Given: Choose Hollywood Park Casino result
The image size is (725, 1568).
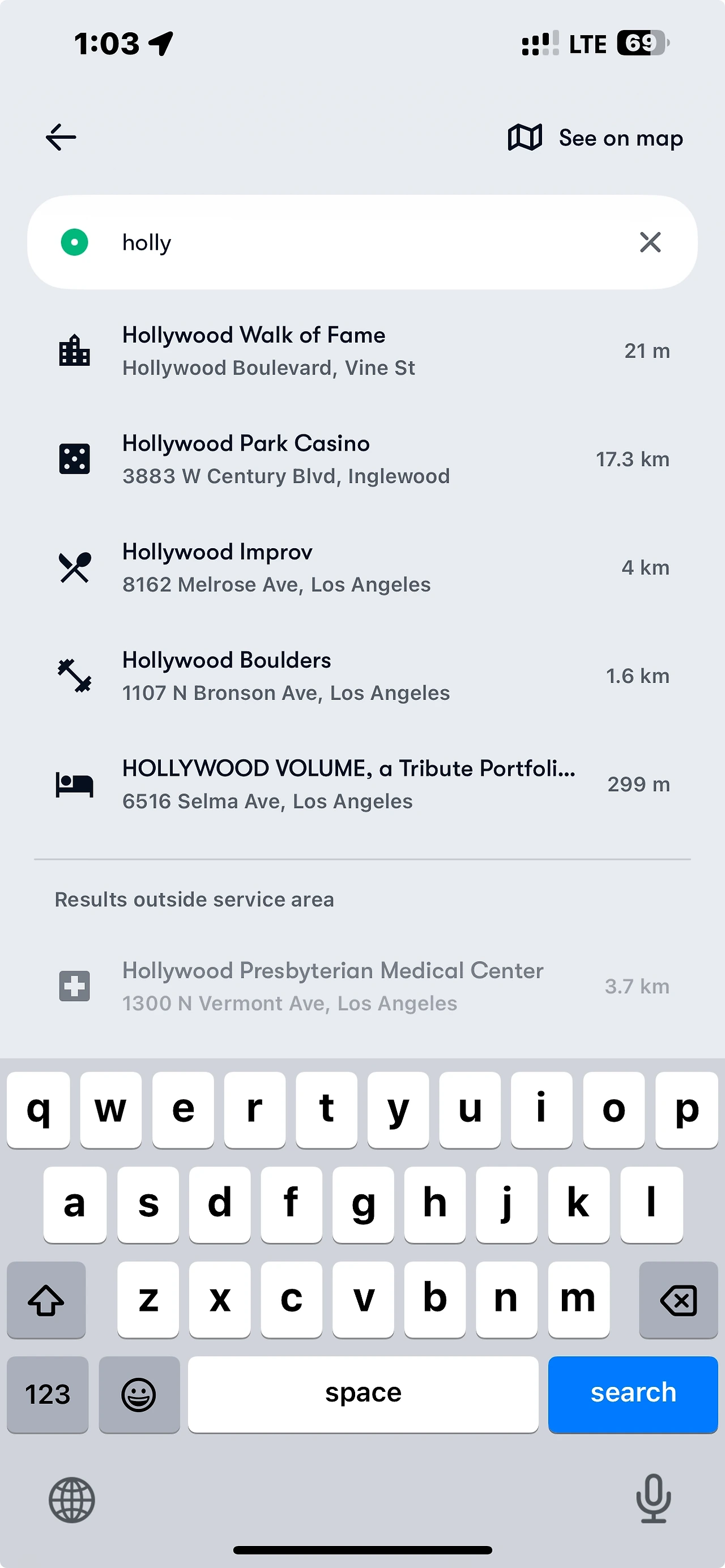Looking at the screenshot, I should [362, 460].
